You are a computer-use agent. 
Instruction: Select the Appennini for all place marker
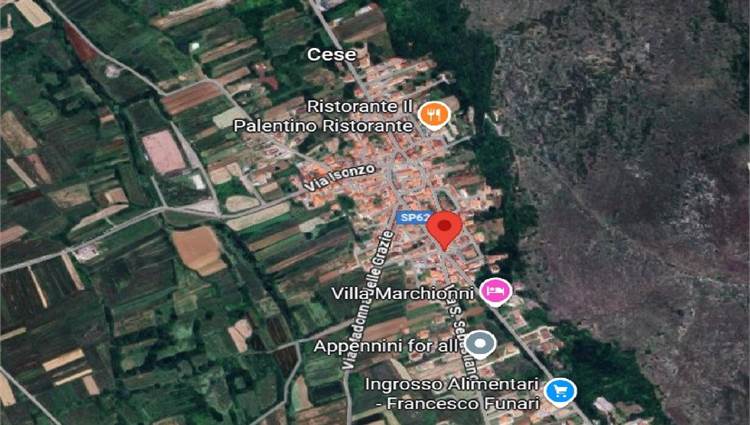pyautogui.click(x=481, y=346)
